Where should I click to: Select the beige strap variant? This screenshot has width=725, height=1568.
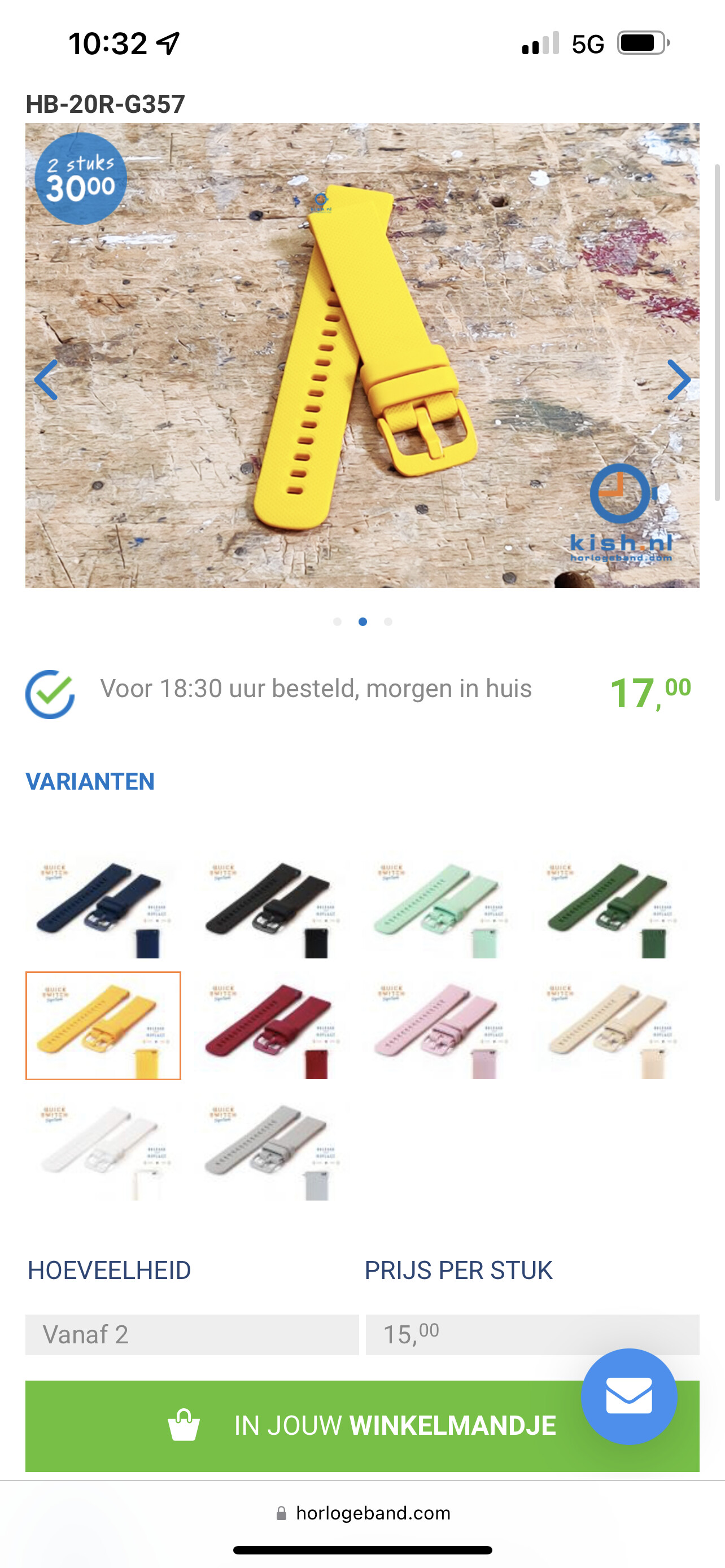(609, 1026)
